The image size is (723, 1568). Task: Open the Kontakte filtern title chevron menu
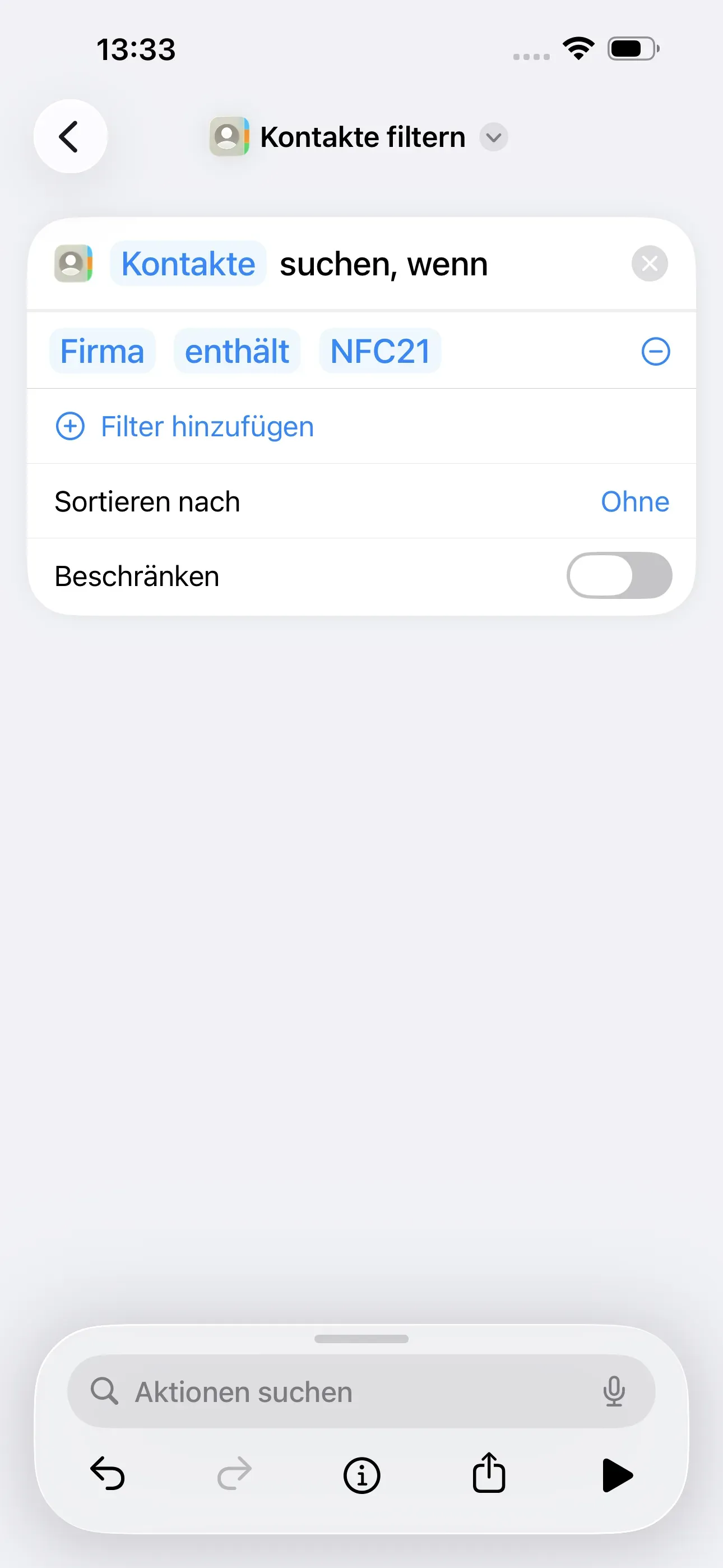coord(494,137)
